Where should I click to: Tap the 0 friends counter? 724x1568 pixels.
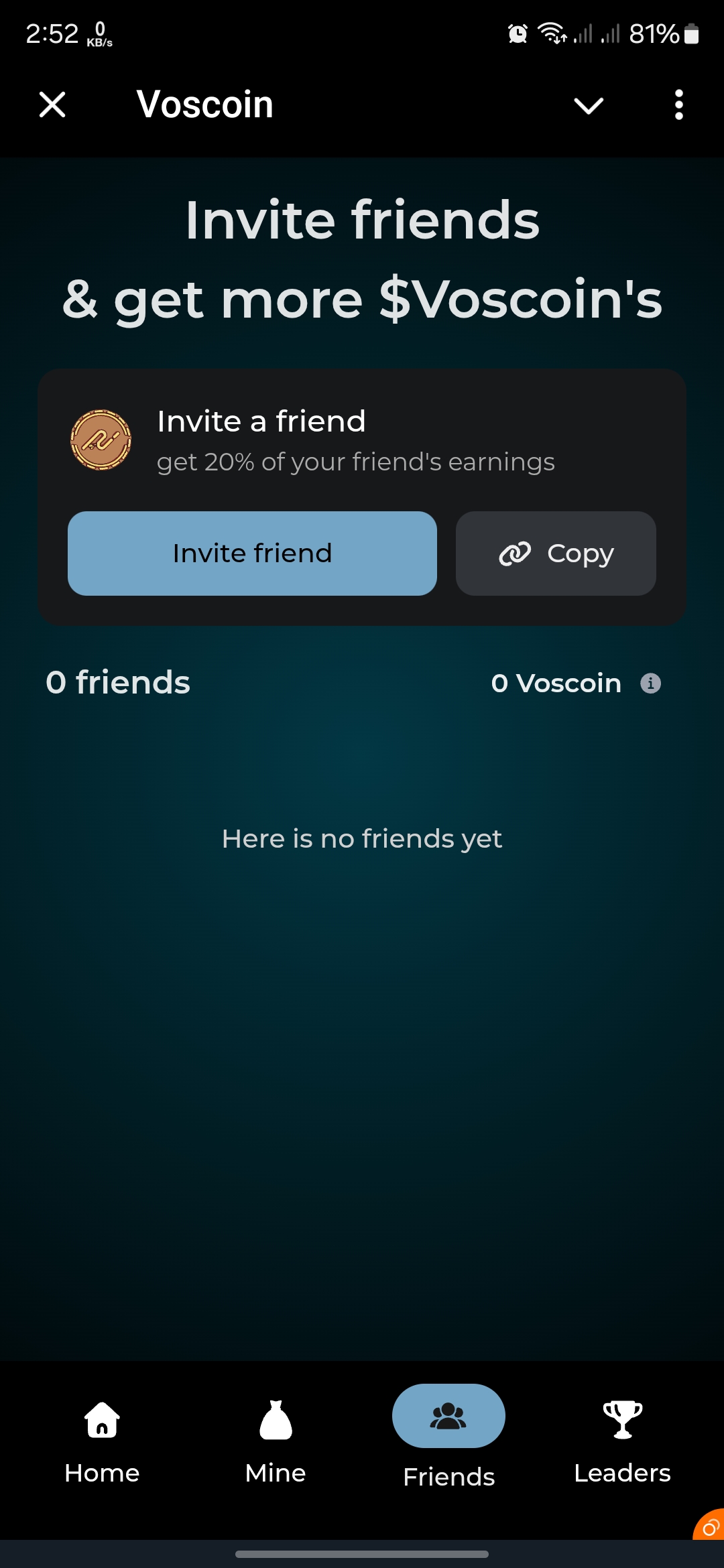pyautogui.click(x=117, y=683)
